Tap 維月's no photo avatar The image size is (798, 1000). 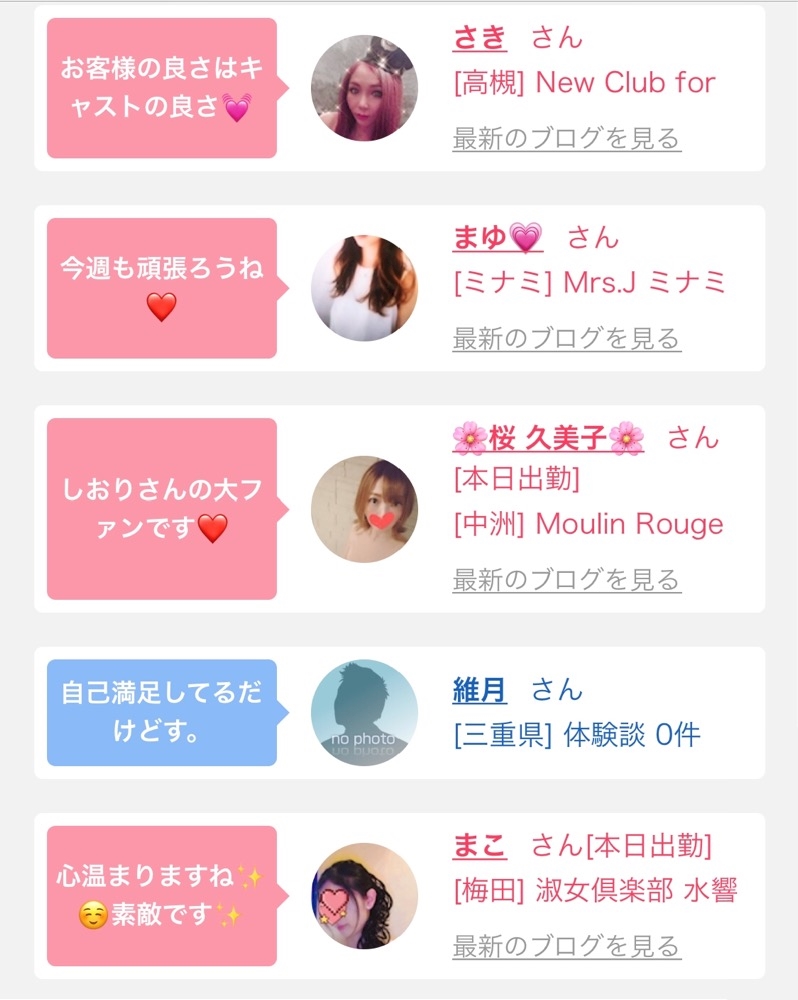click(x=364, y=712)
